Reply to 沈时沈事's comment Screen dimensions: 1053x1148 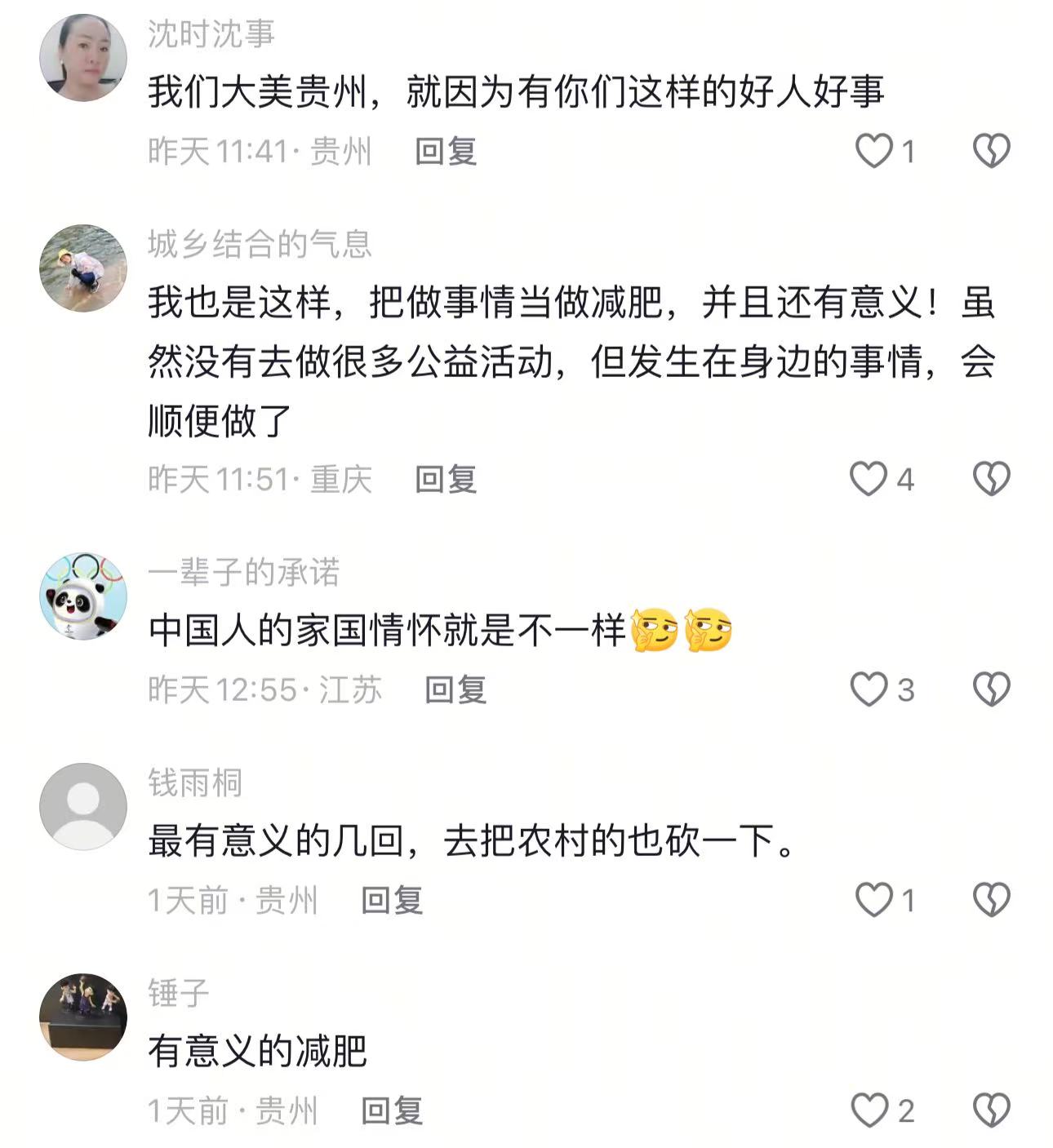[446, 152]
